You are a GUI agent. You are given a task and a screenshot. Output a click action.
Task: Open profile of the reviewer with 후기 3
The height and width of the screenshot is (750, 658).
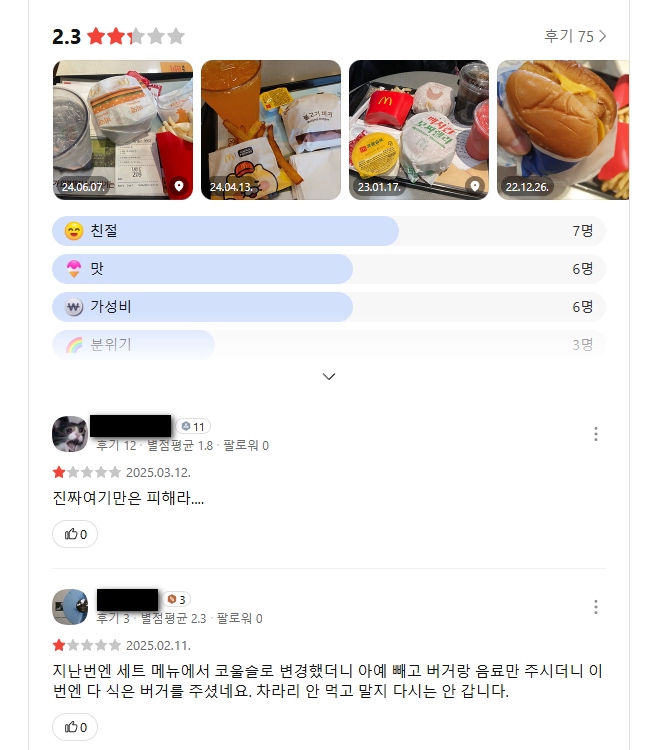(x=70, y=607)
